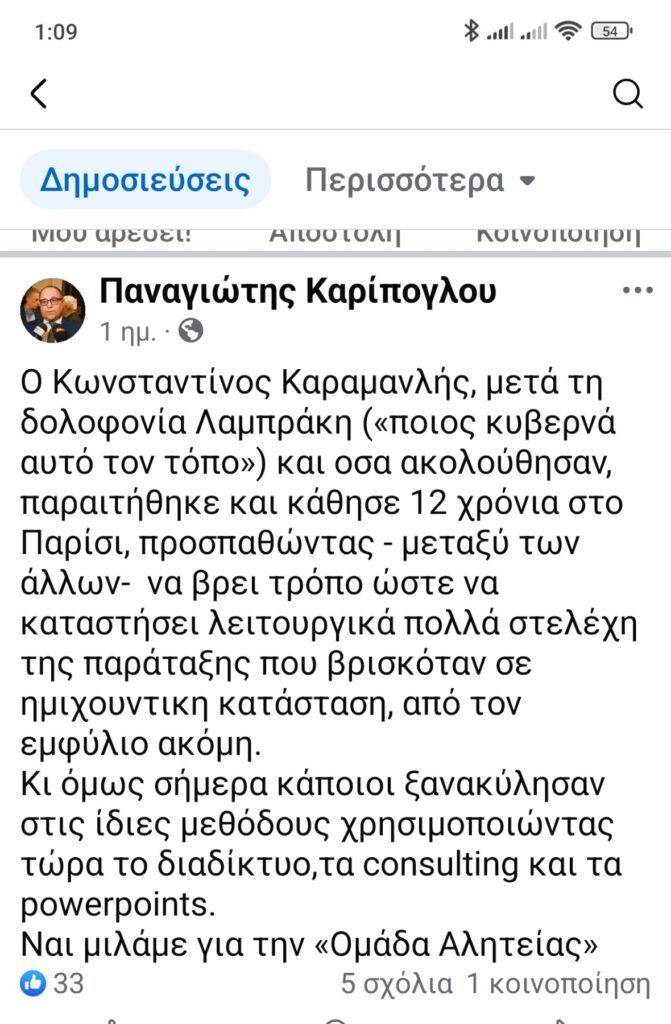Switch to the Δημοσιεύσεις tab
Screen dimensions: 671x1024
[145, 180]
